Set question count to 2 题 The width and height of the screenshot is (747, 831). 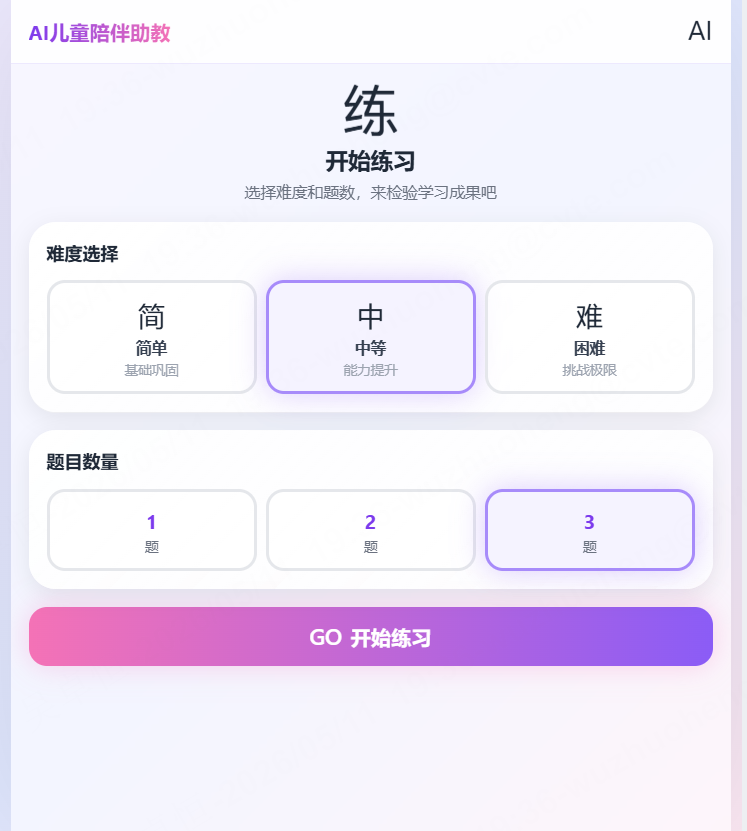370,530
